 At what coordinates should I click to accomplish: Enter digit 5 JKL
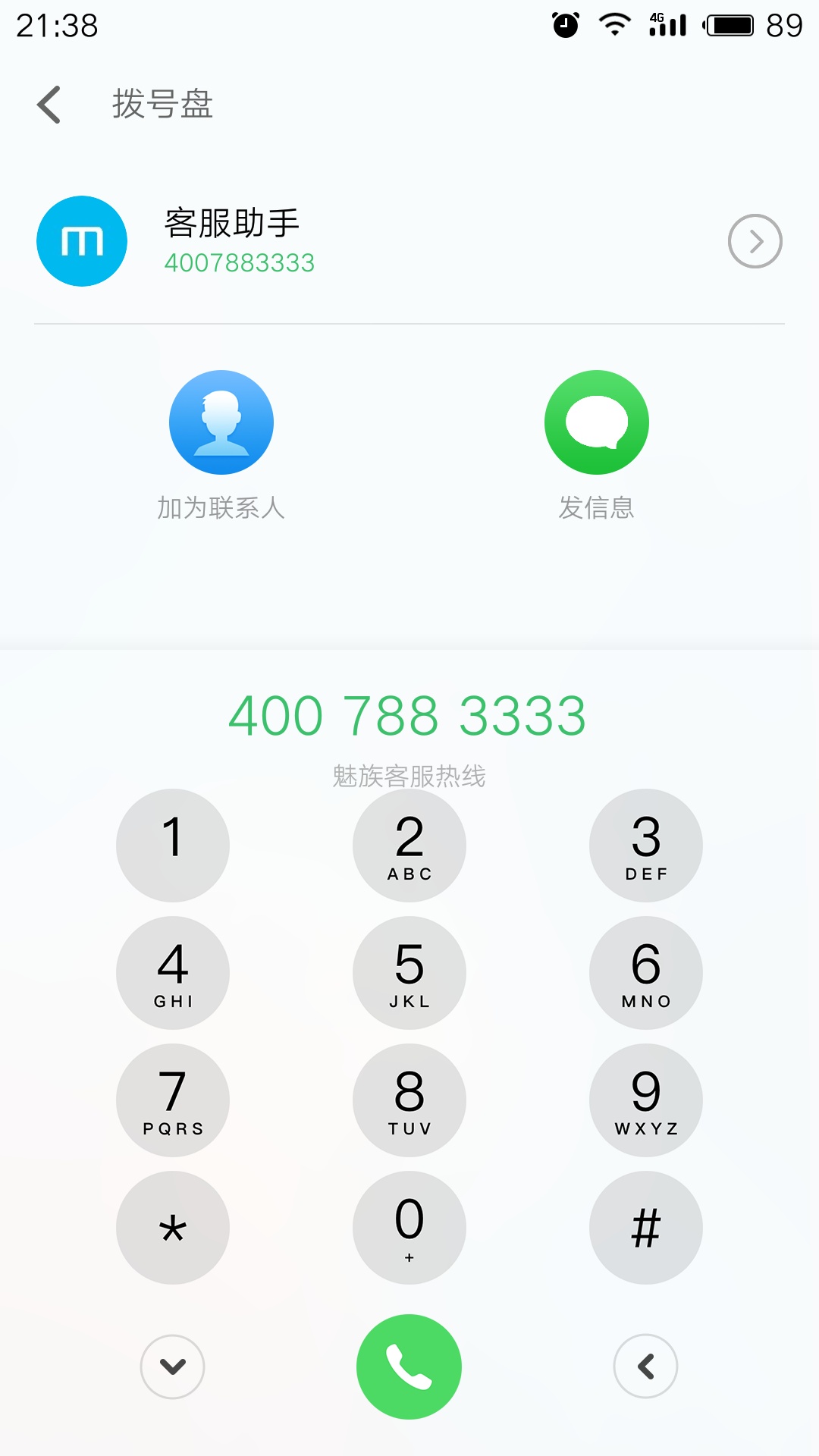coord(409,972)
